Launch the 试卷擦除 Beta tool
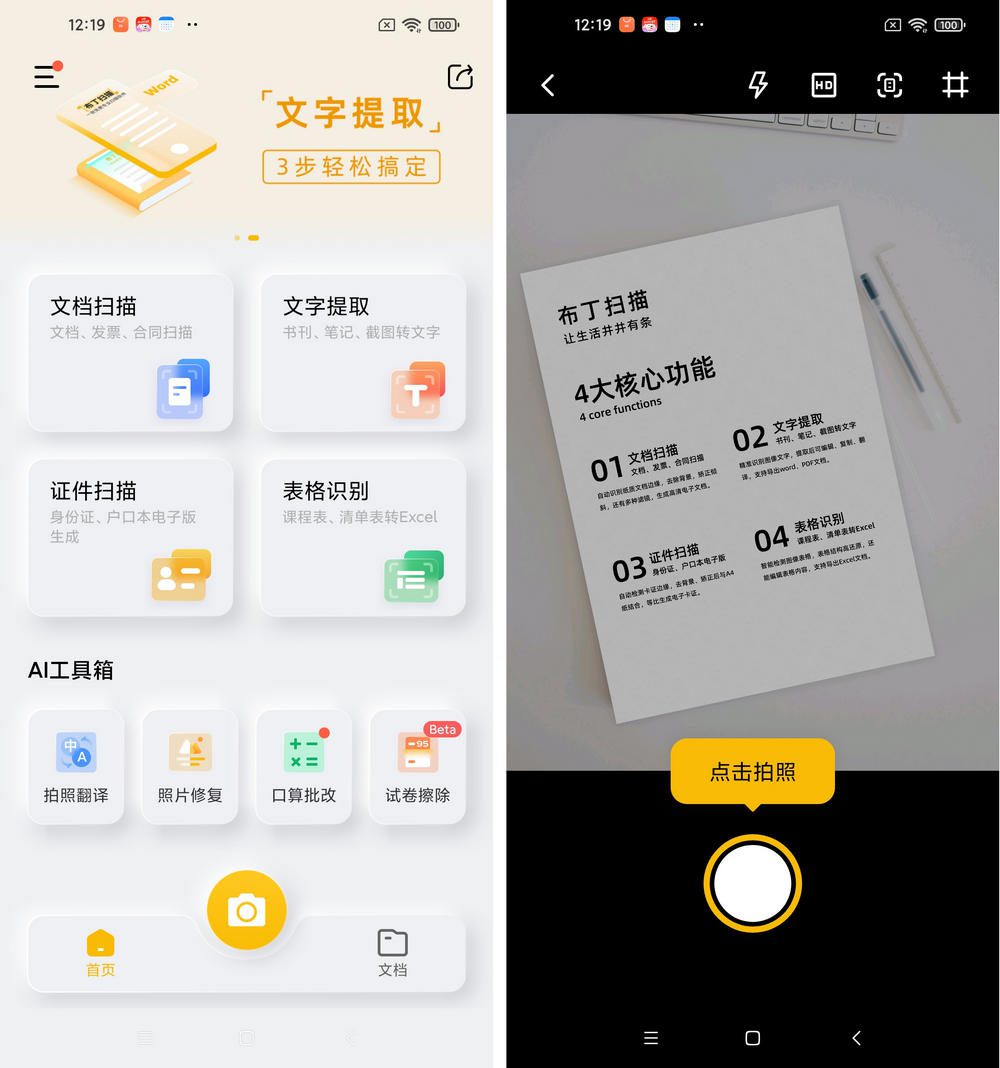 pyautogui.click(x=418, y=767)
